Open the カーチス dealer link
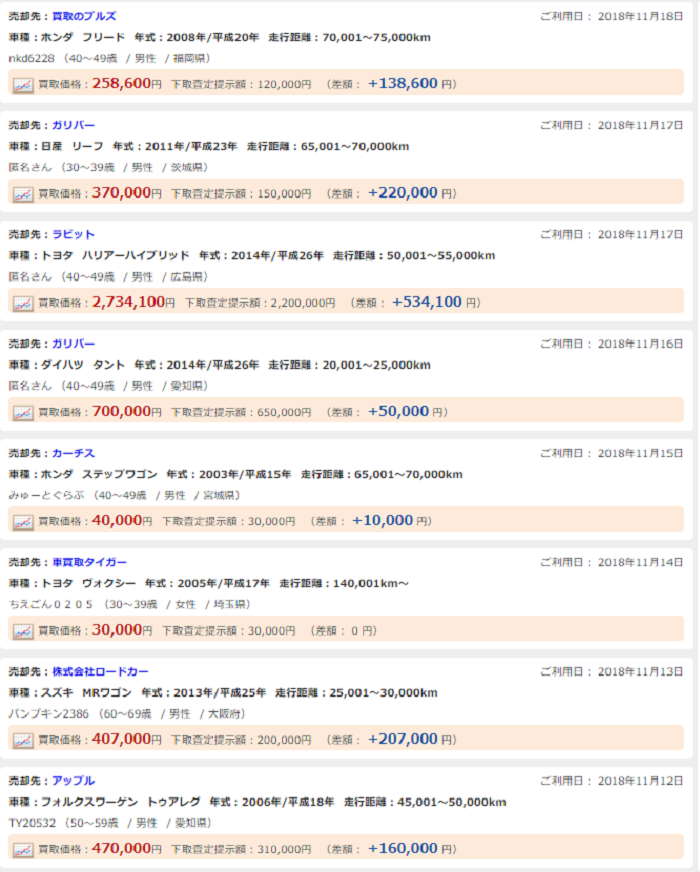 [73, 453]
